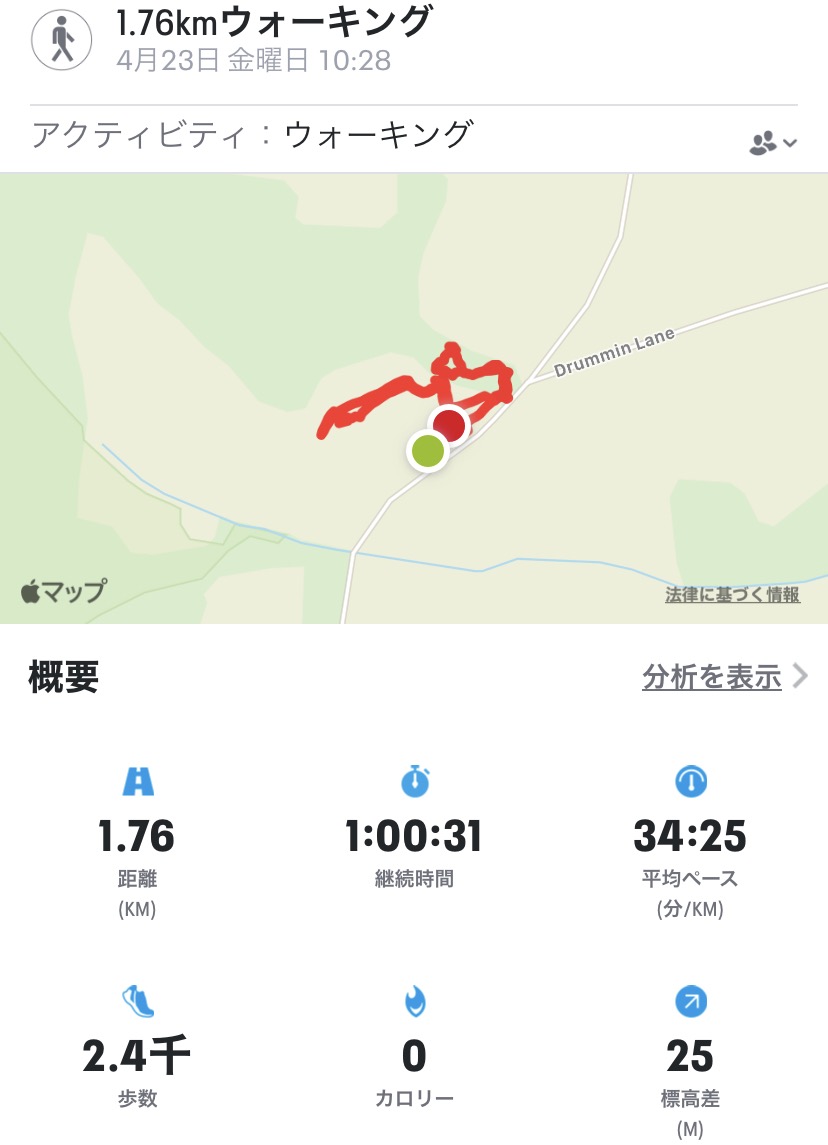Open the privacy sharing dropdown
Screen dimensions: 828x1145
pos(772,143)
